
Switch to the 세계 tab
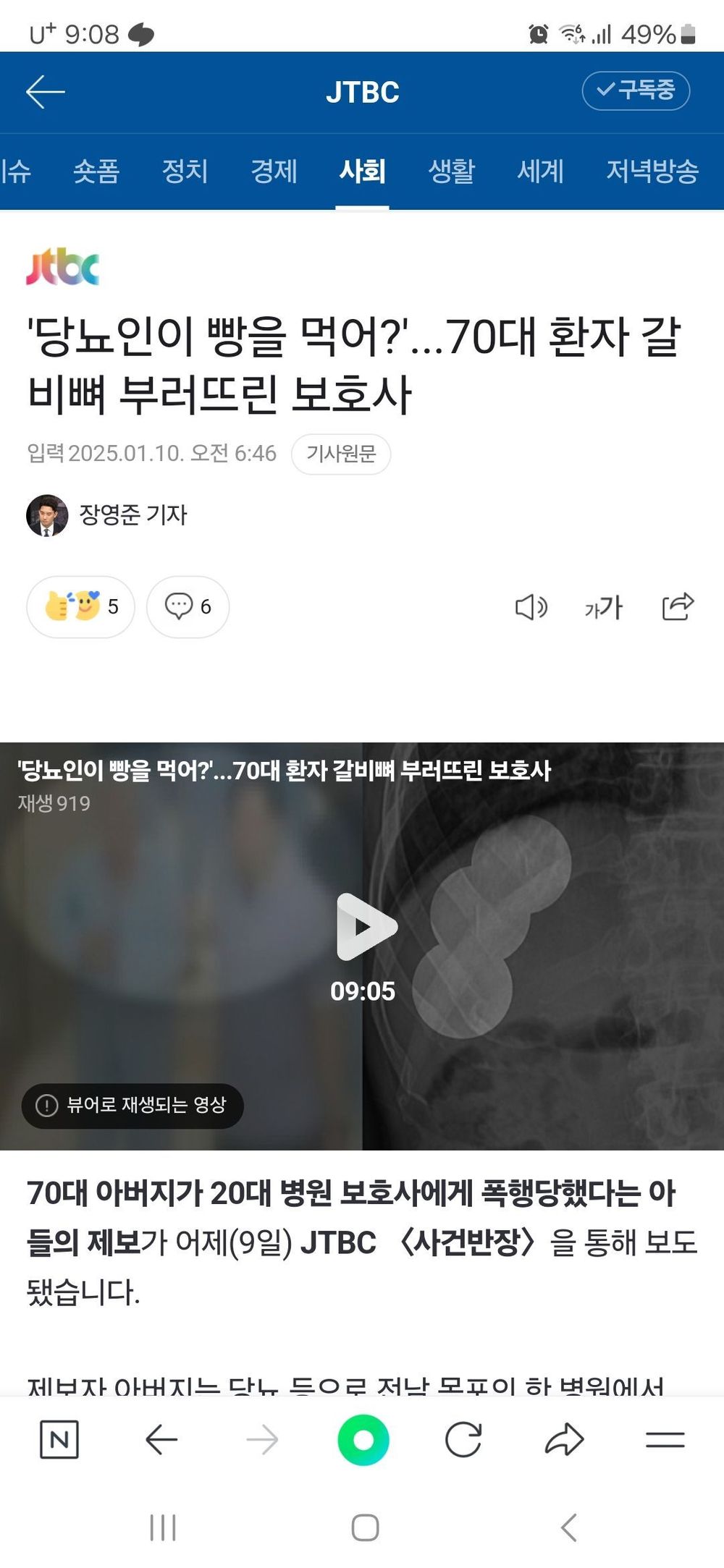pyautogui.click(x=540, y=171)
